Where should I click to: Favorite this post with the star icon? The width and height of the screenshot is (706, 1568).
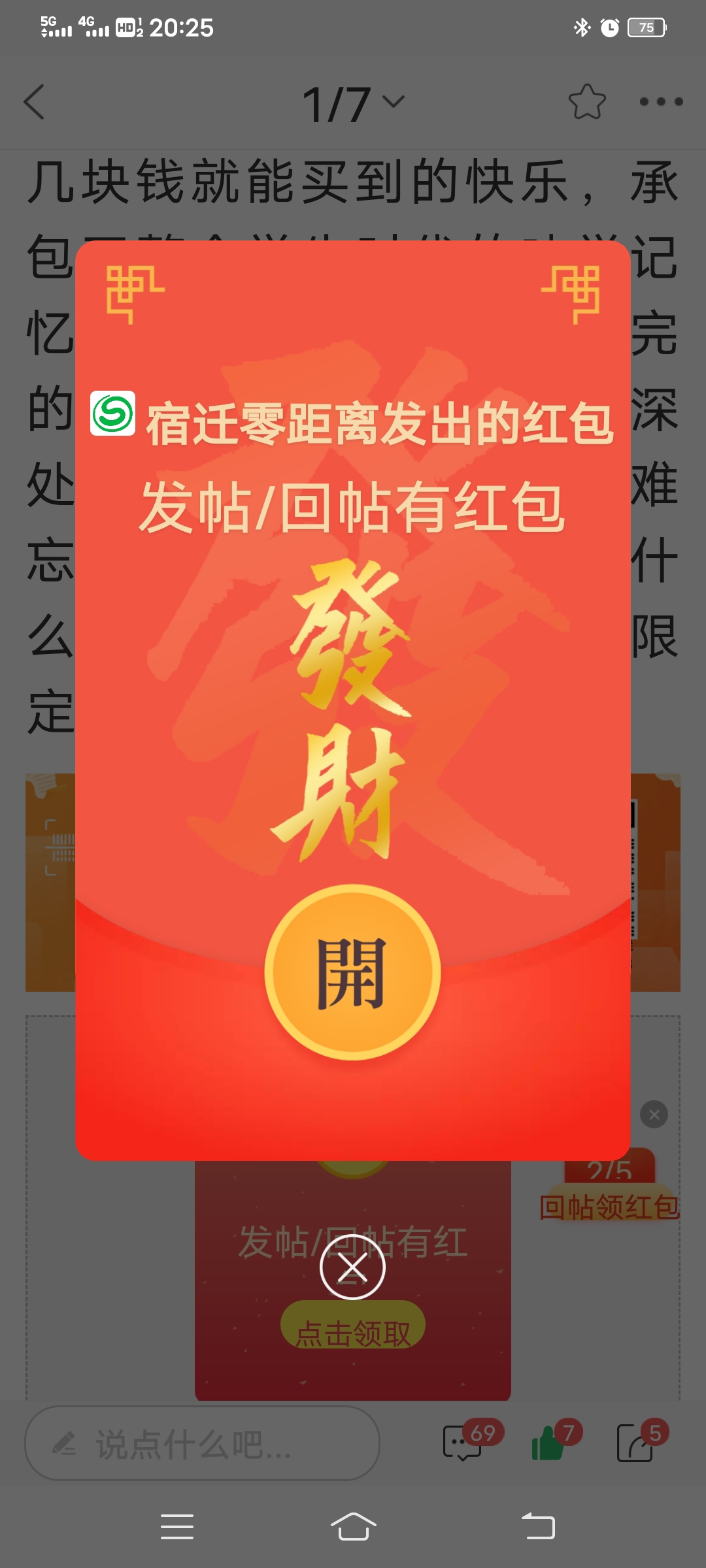[x=586, y=102]
